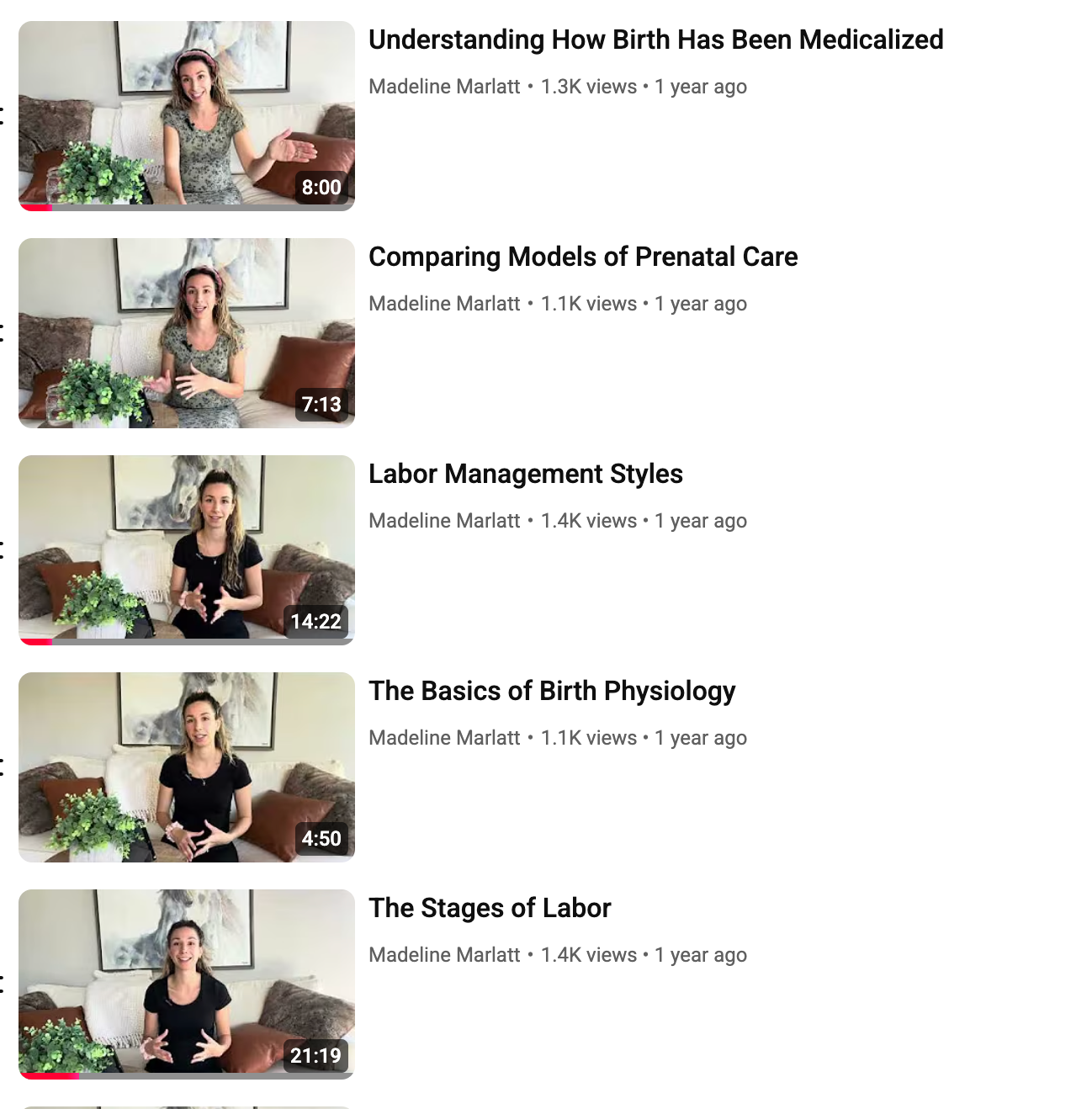Watch the Labor Management Styles video thumbnail
Image resolution: width=1092 pixels, height=1109 pixels.
[187, 550]
